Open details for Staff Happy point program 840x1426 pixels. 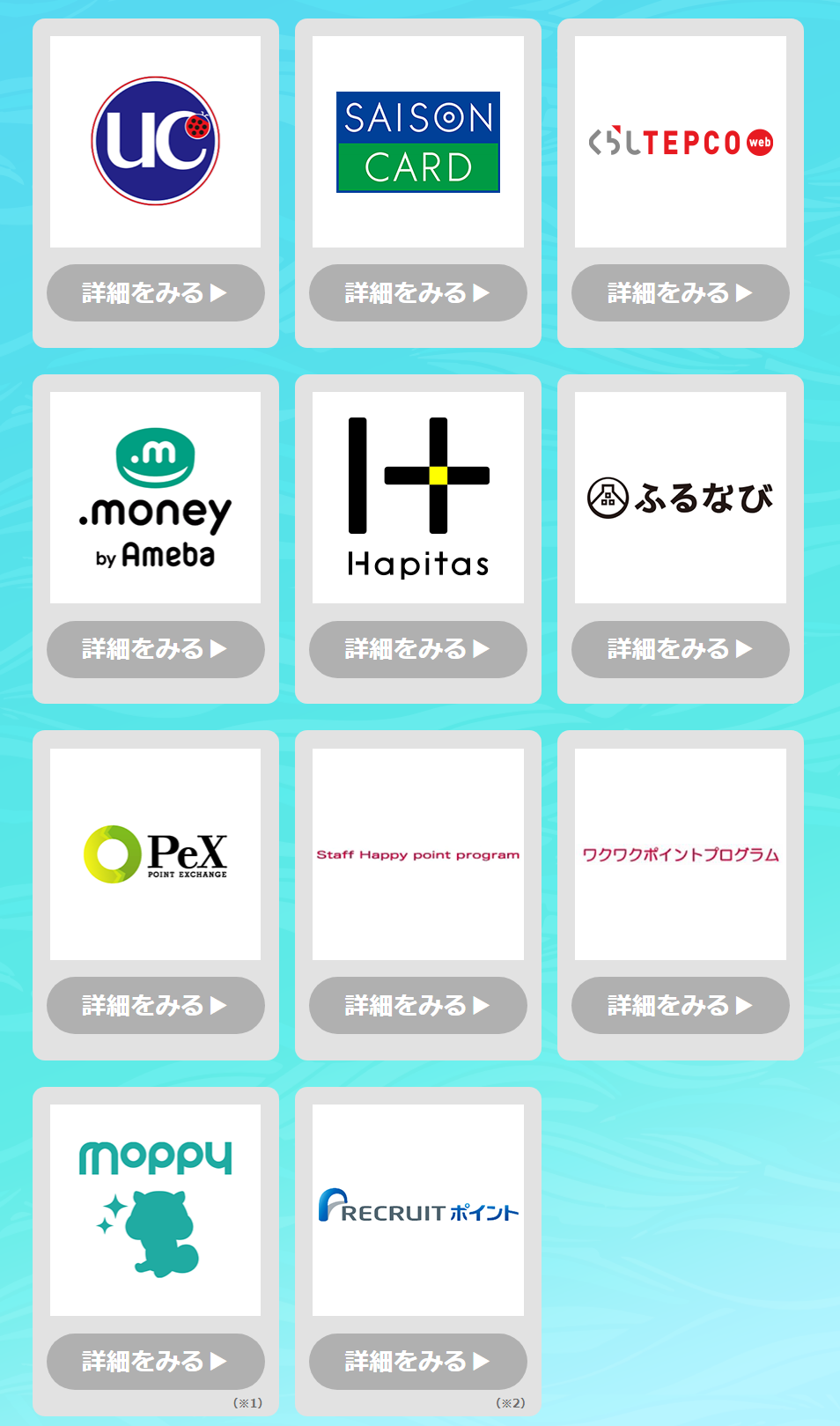[x=418, y=1005]
